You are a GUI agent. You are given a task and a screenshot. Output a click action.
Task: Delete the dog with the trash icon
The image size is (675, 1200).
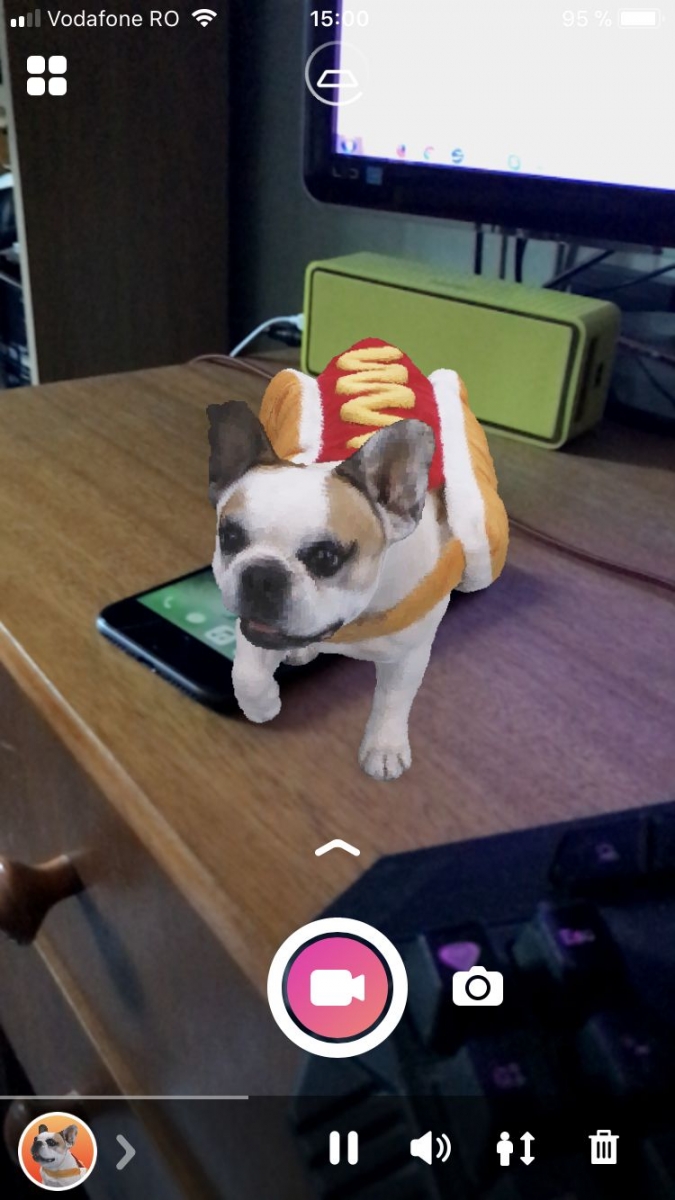point(604,1148)
